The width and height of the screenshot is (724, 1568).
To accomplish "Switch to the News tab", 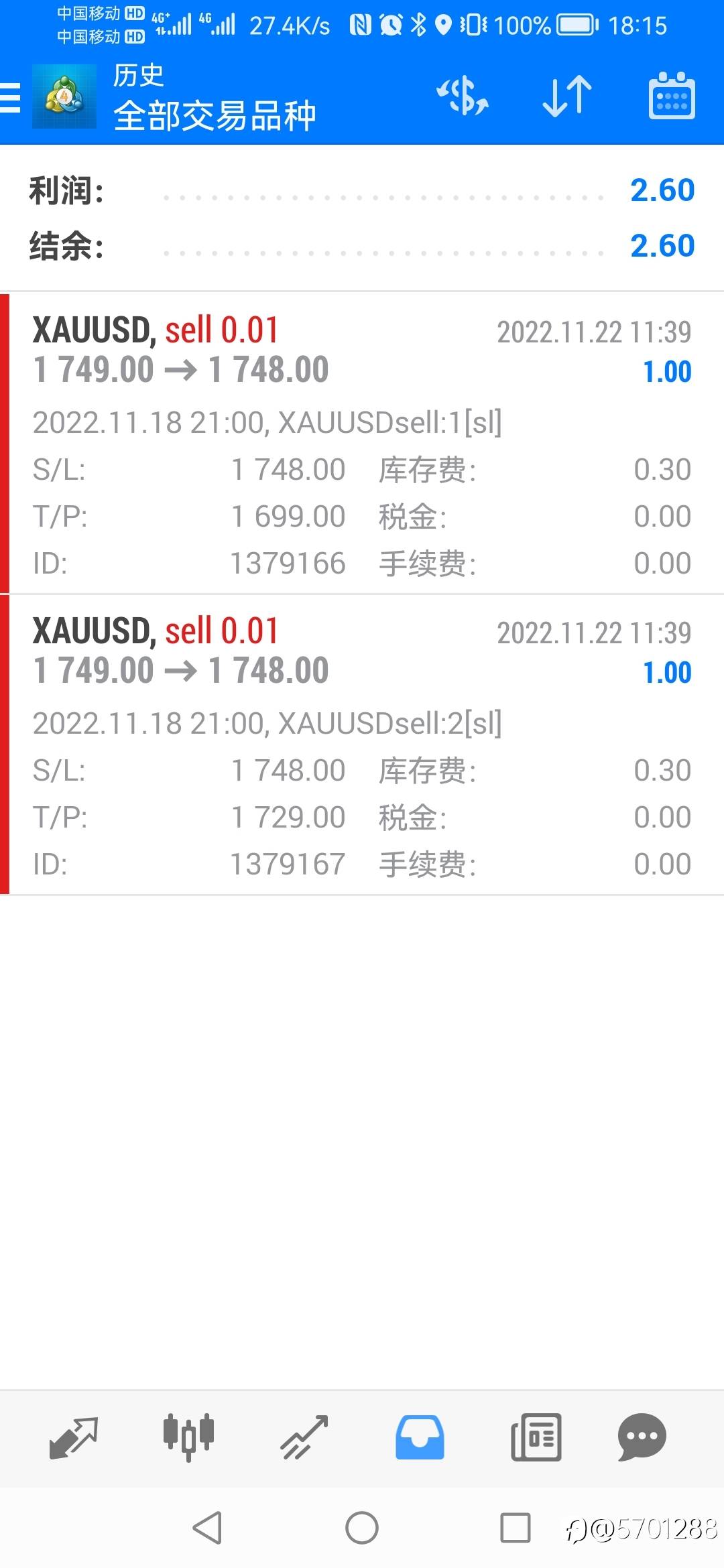I will tap(536, 1437).
